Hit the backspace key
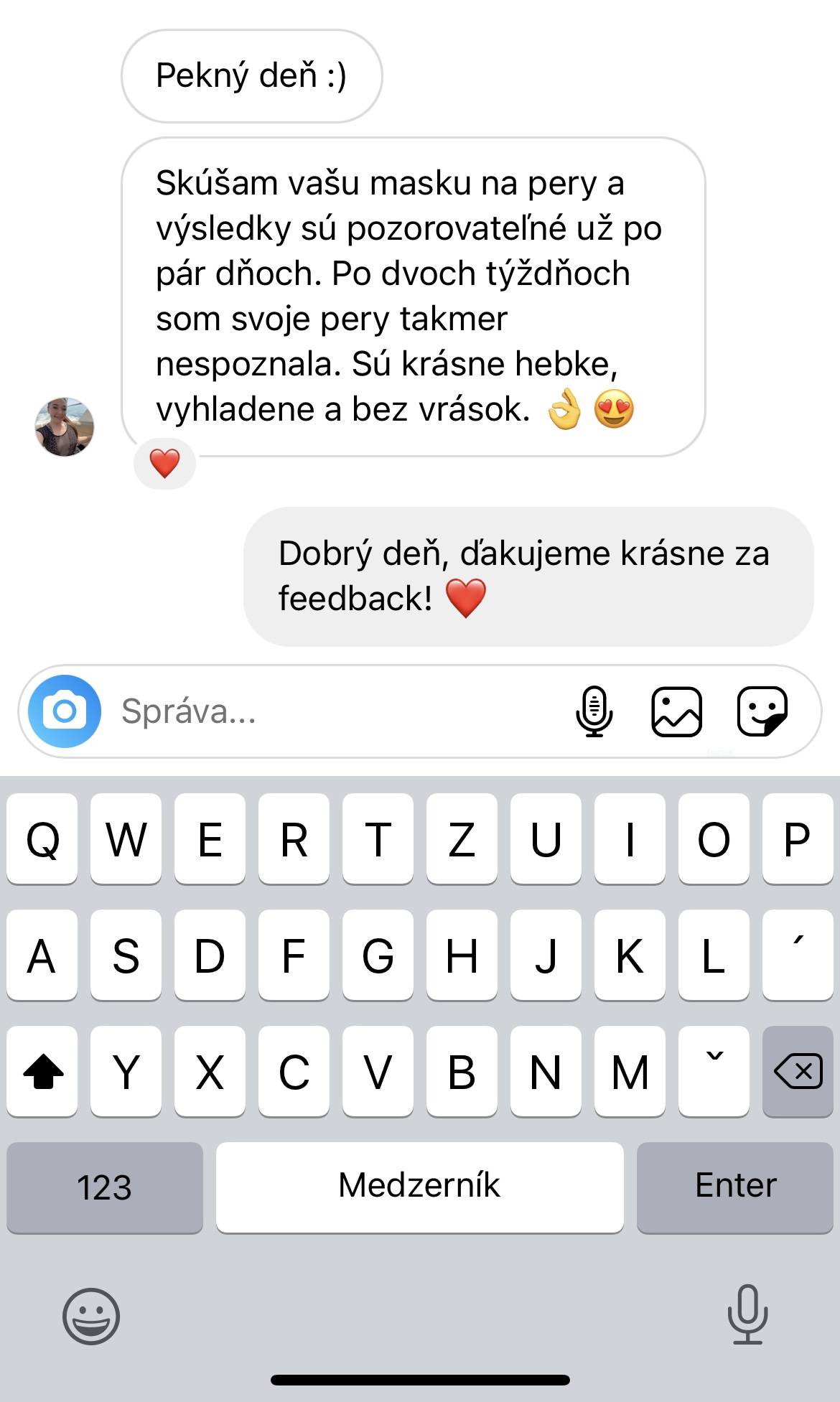This screenshot has width=840, height=1402. coord(798,1072)
